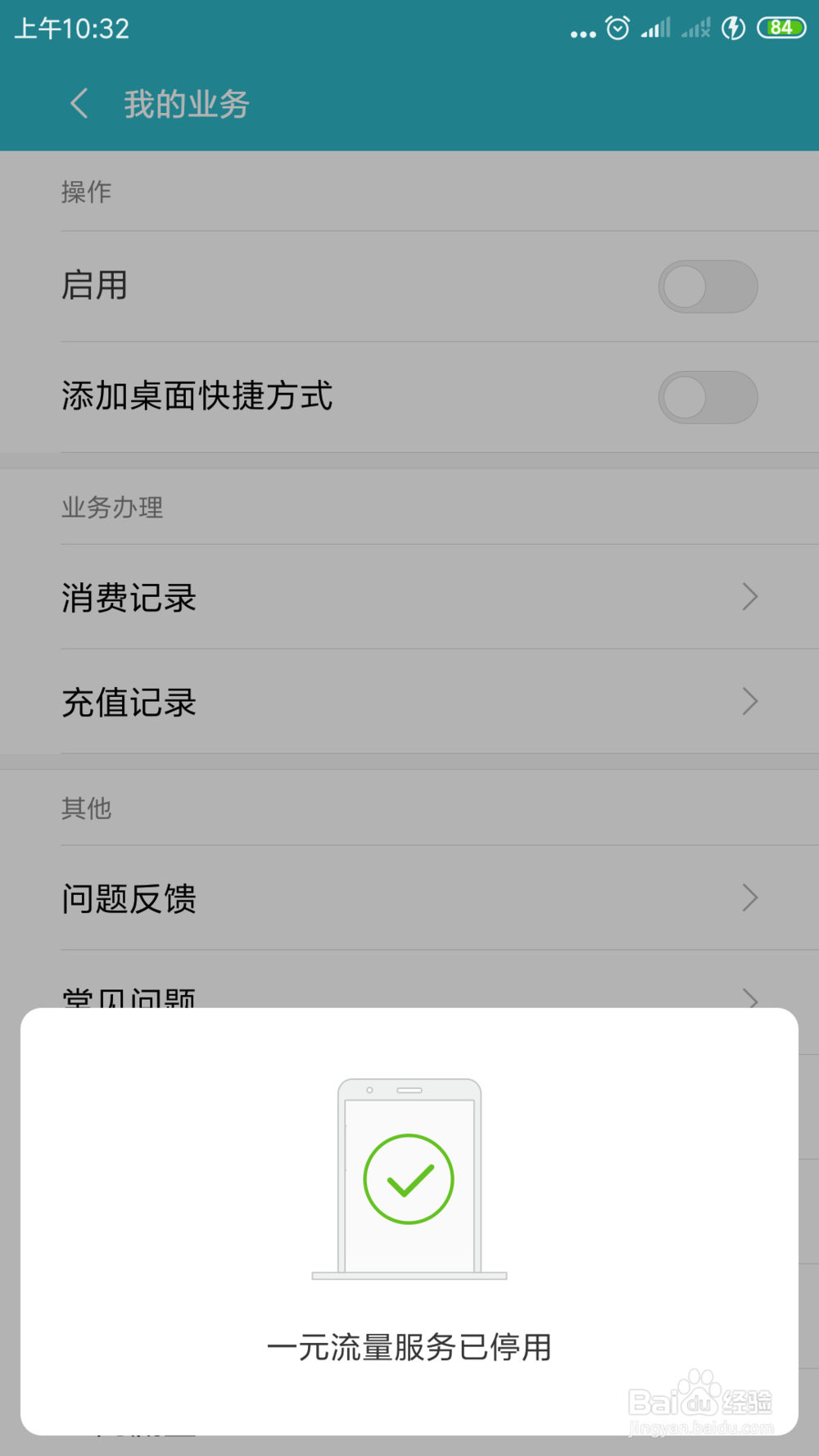819x1456 pixels.
Task: Tap the chevron beside 常见问题
Action: click(x=749, y=1000)
